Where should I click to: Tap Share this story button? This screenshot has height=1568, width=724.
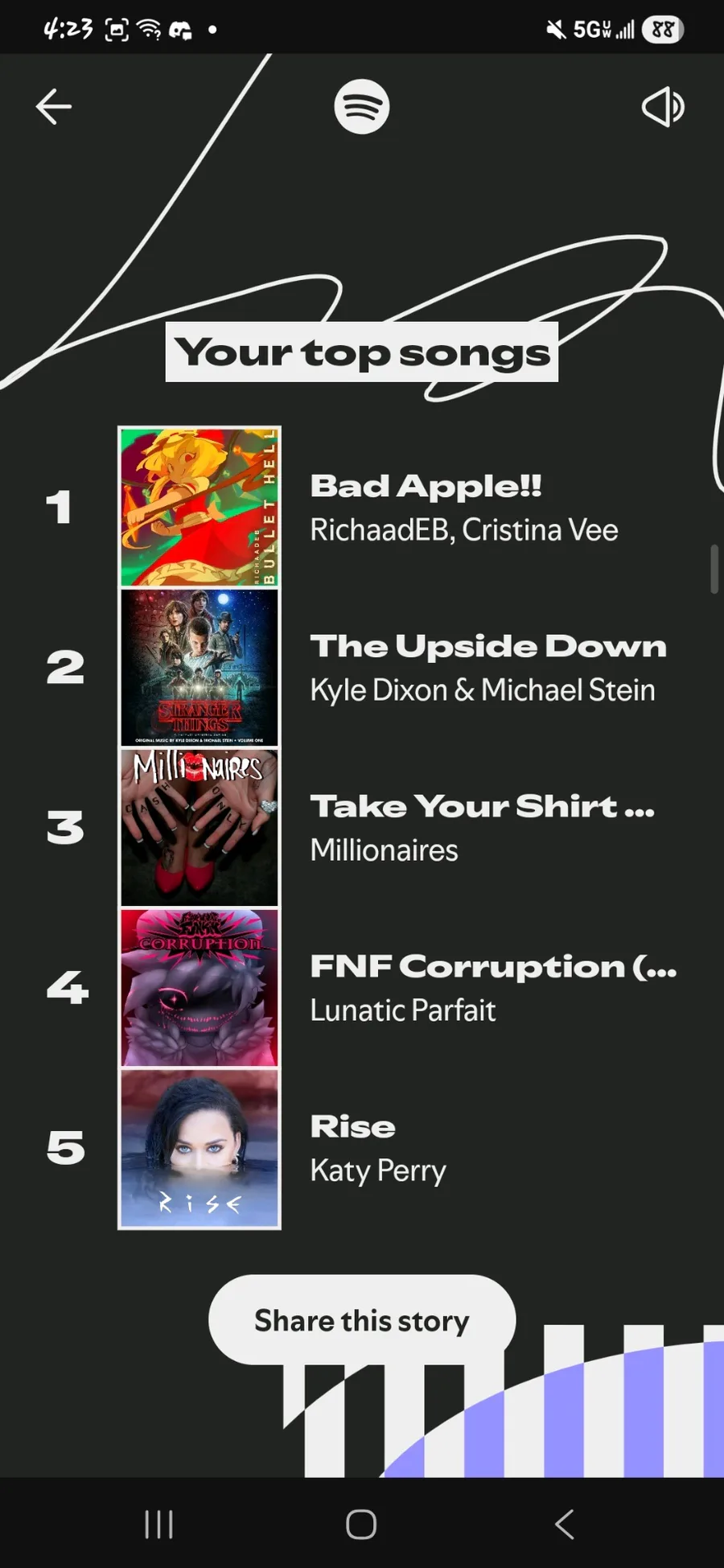(x=362, y=1320)
